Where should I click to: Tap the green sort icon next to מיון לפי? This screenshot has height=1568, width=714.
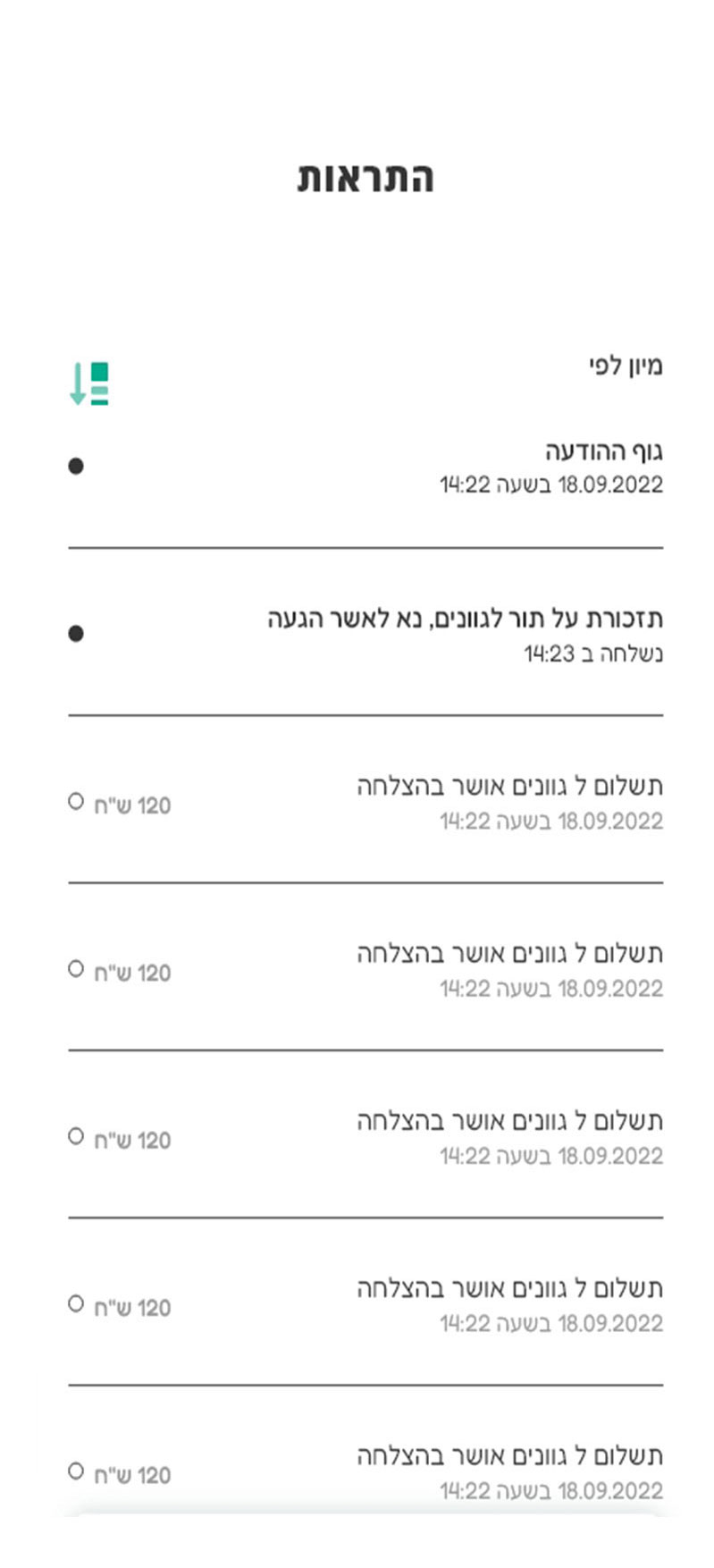pyautogui.click(x=89, y=384)
